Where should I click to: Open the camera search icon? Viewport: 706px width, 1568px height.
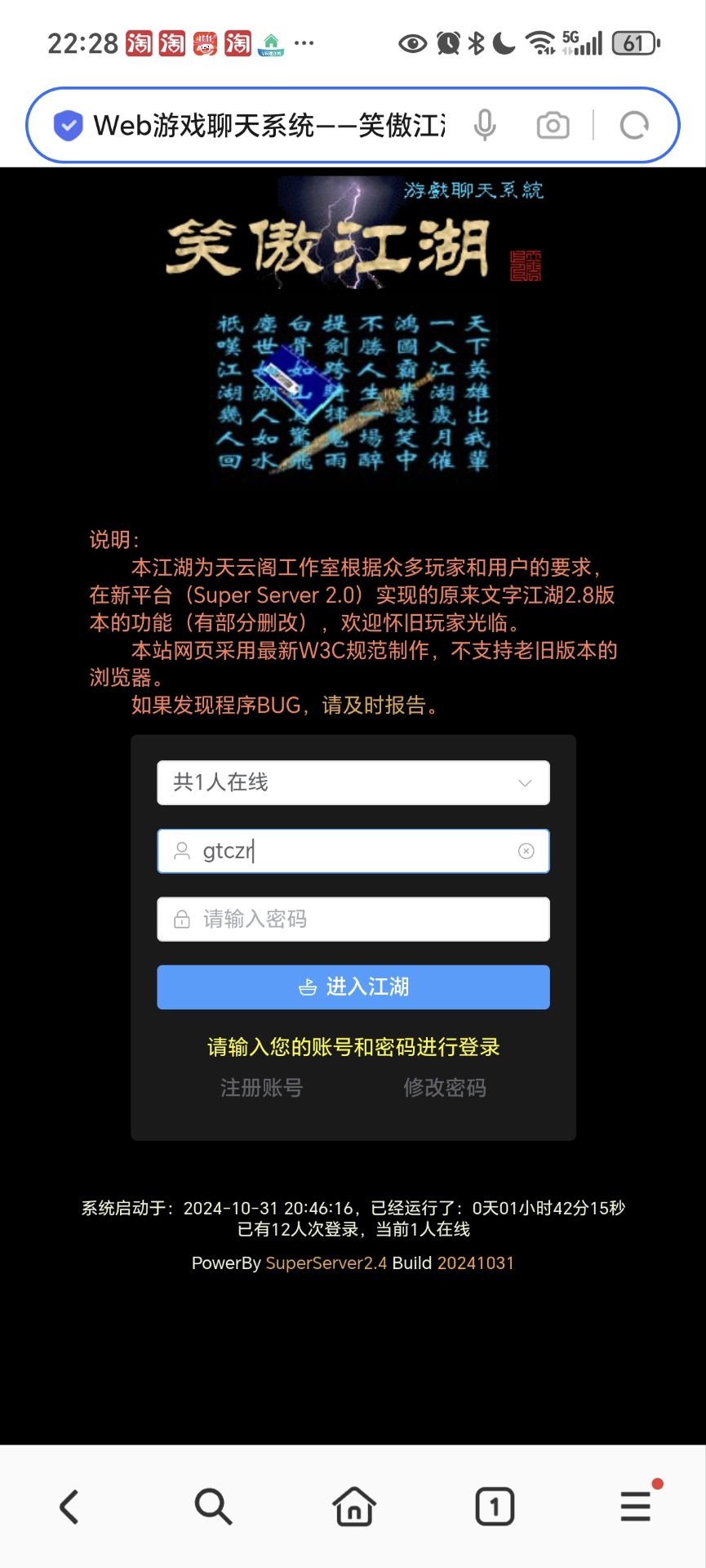553,126
